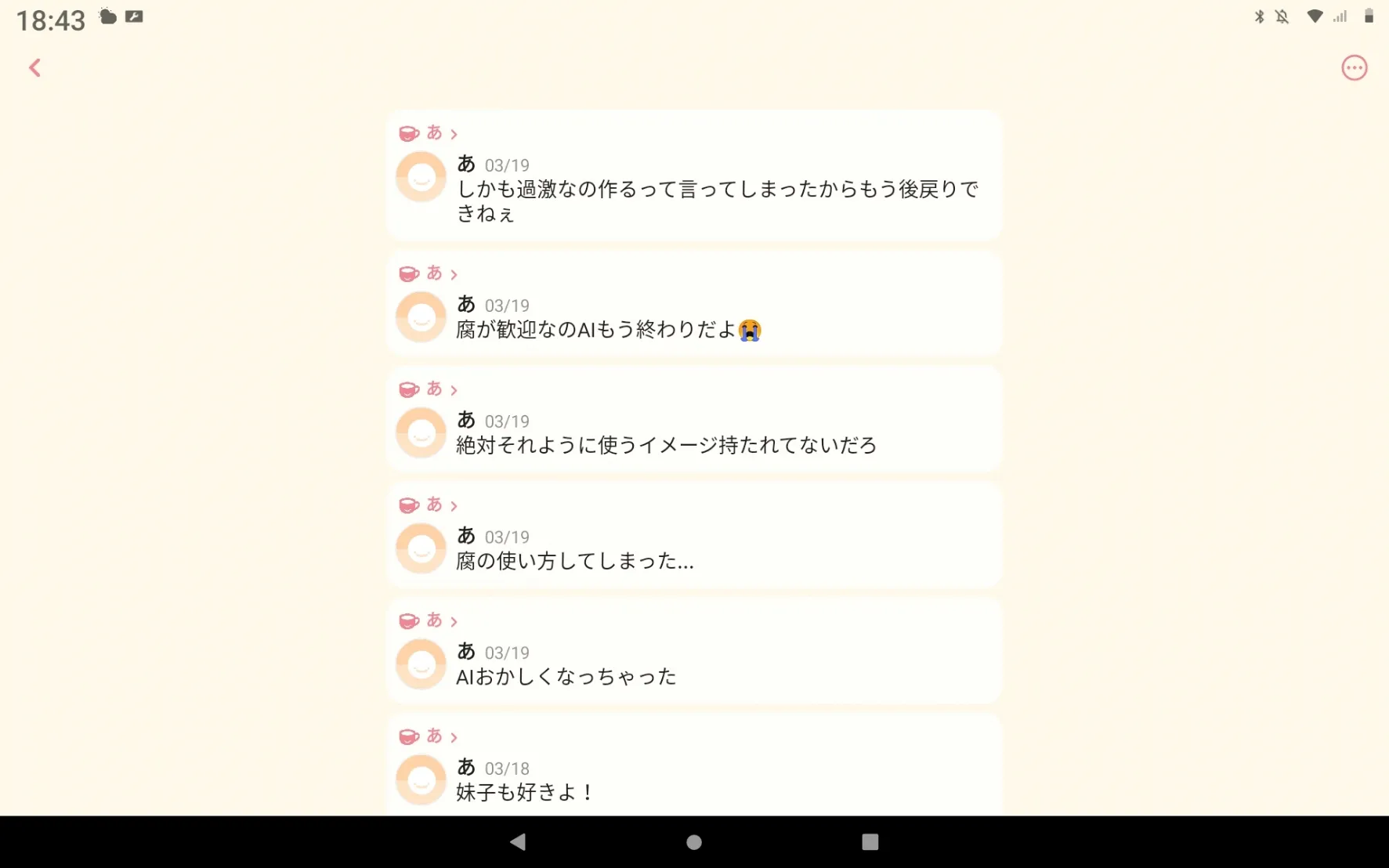Open the post starting with しかも過激なの

(694, 175)
